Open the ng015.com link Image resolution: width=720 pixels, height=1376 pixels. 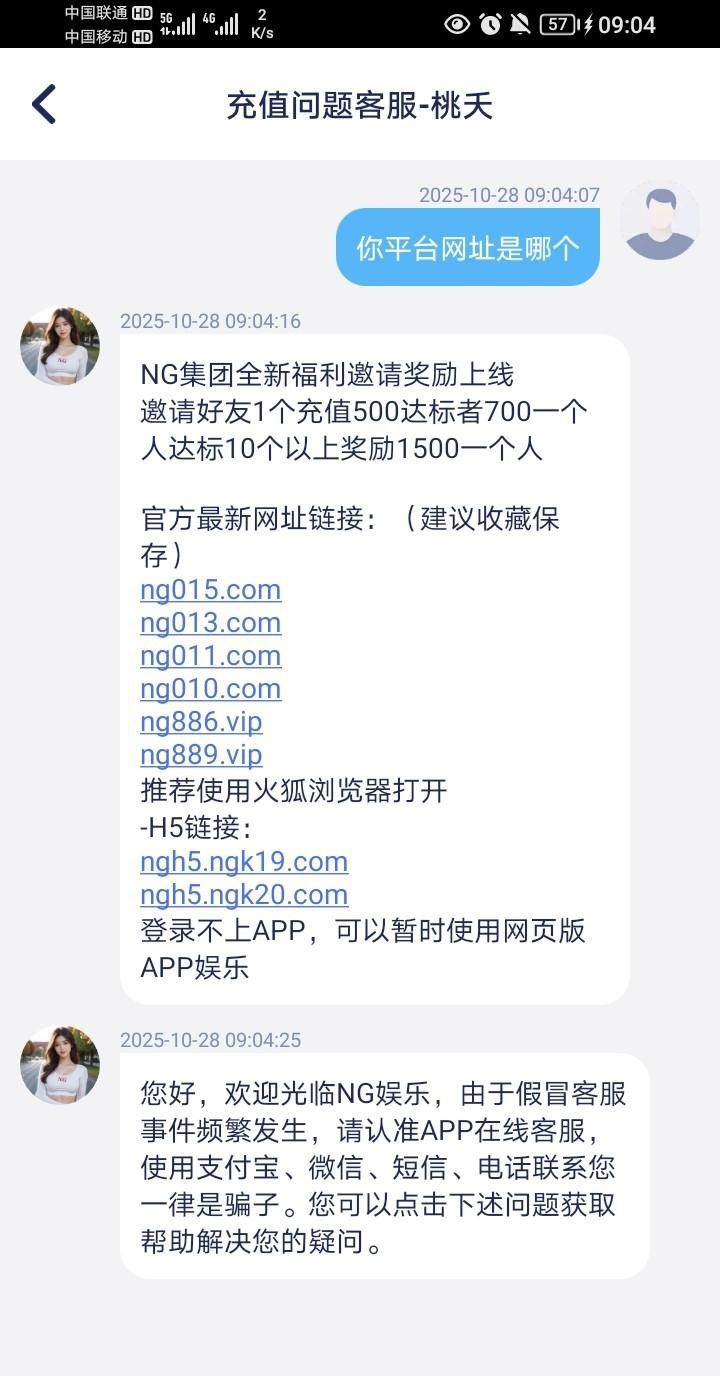coord(210,590)
